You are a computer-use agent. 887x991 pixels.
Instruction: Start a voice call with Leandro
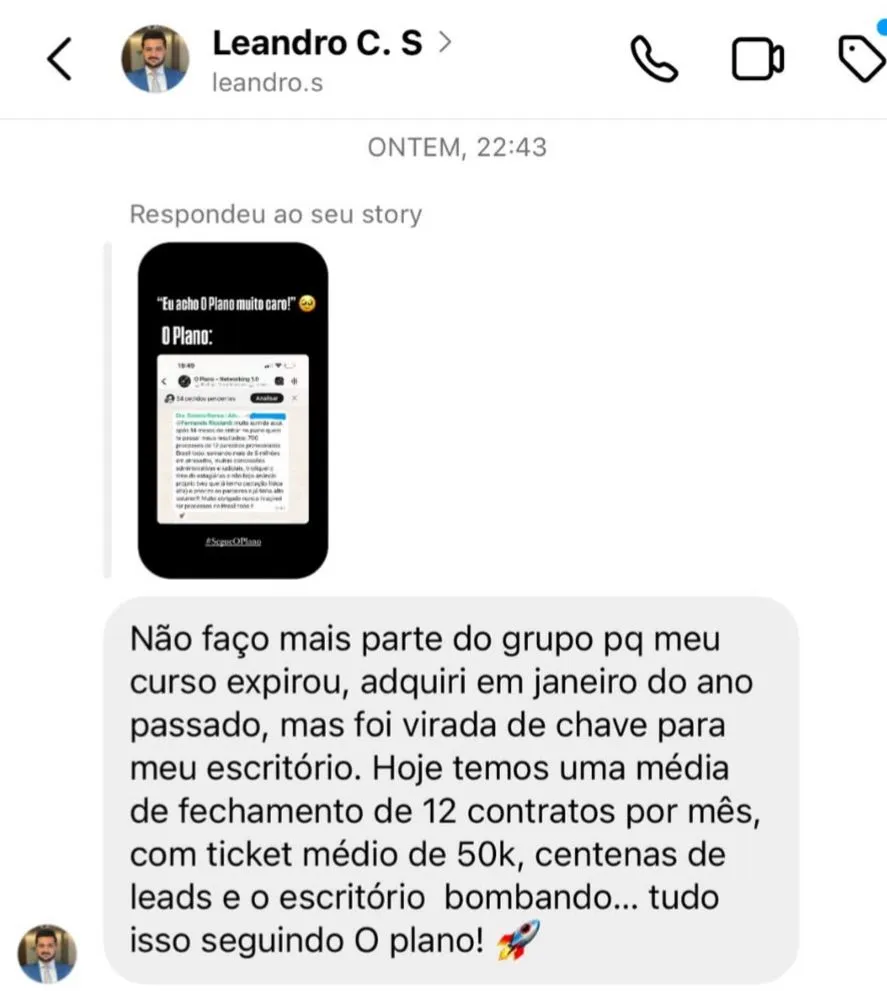655,60
